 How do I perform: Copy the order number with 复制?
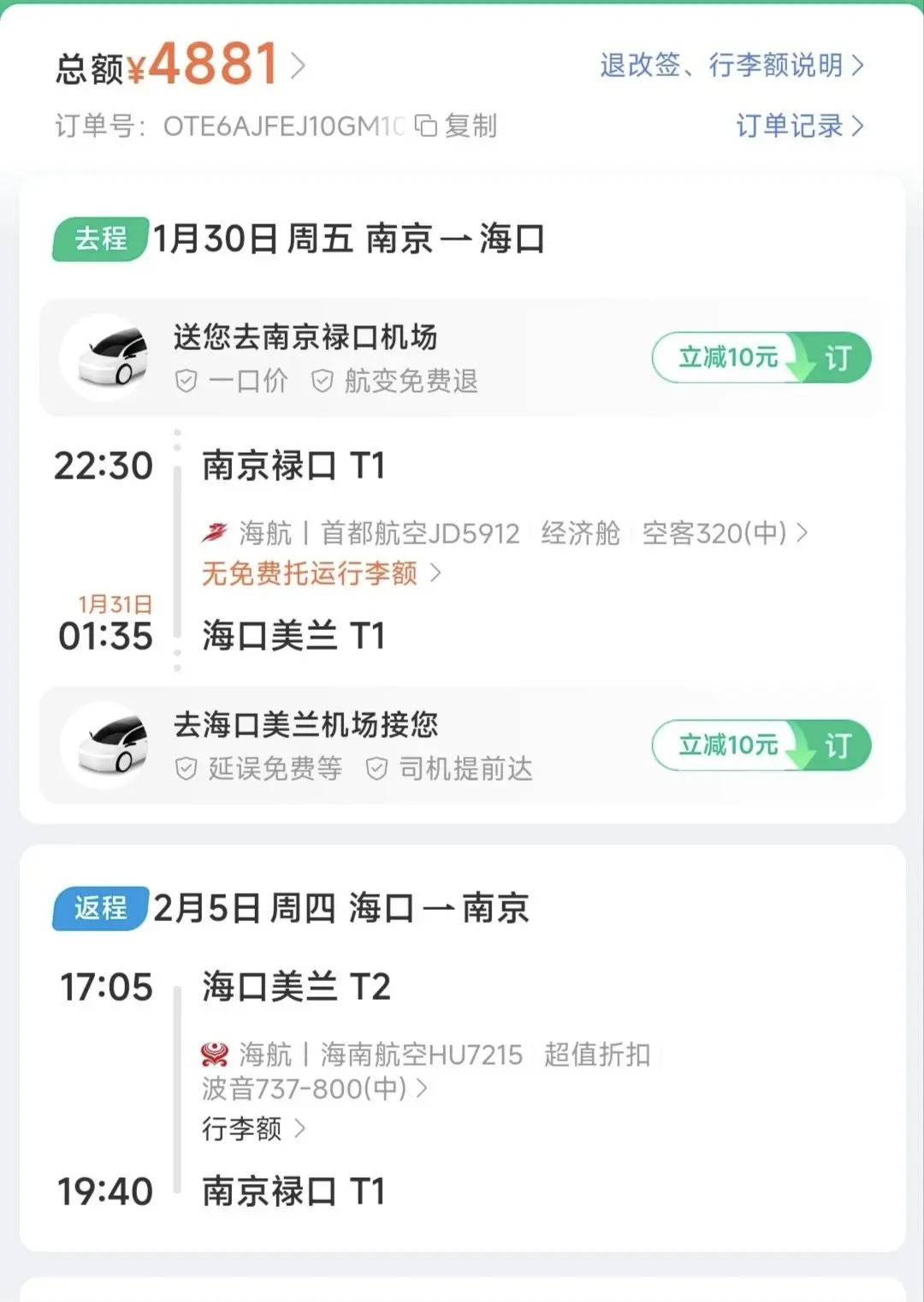click(x=457, y=126)
